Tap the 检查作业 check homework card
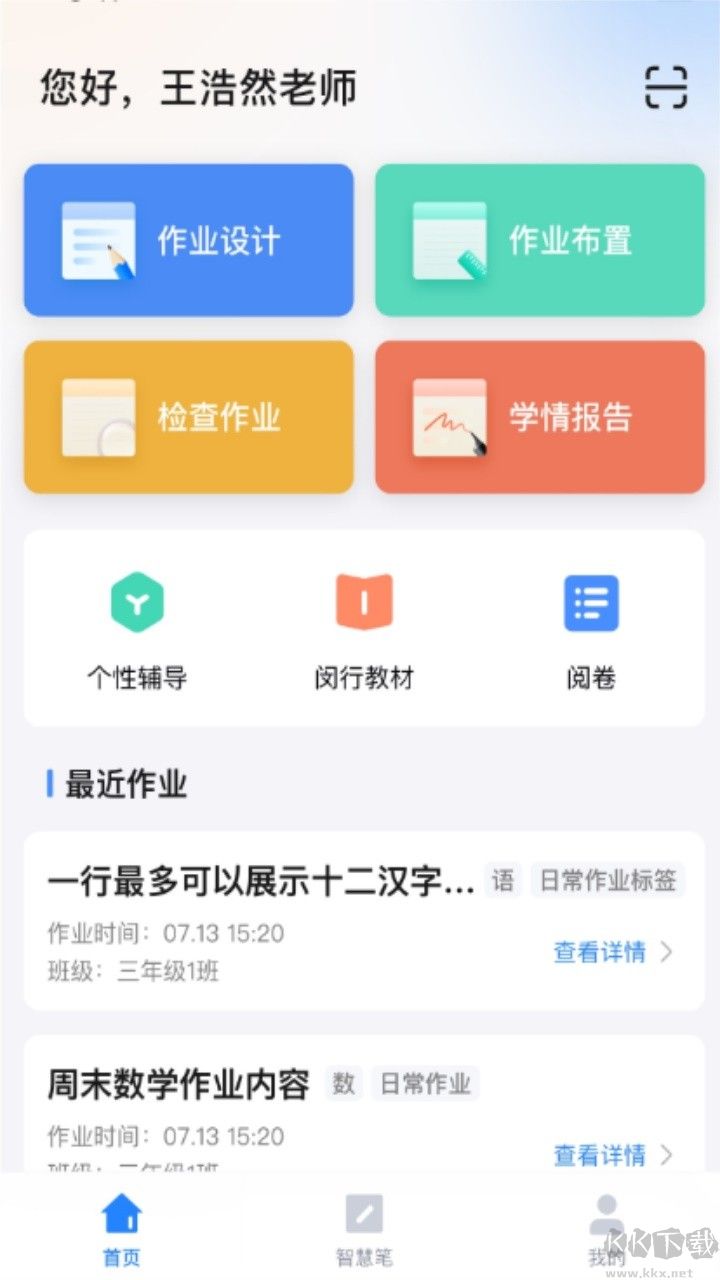This screenshot has width=720, height=1280. tap(187, 416)
